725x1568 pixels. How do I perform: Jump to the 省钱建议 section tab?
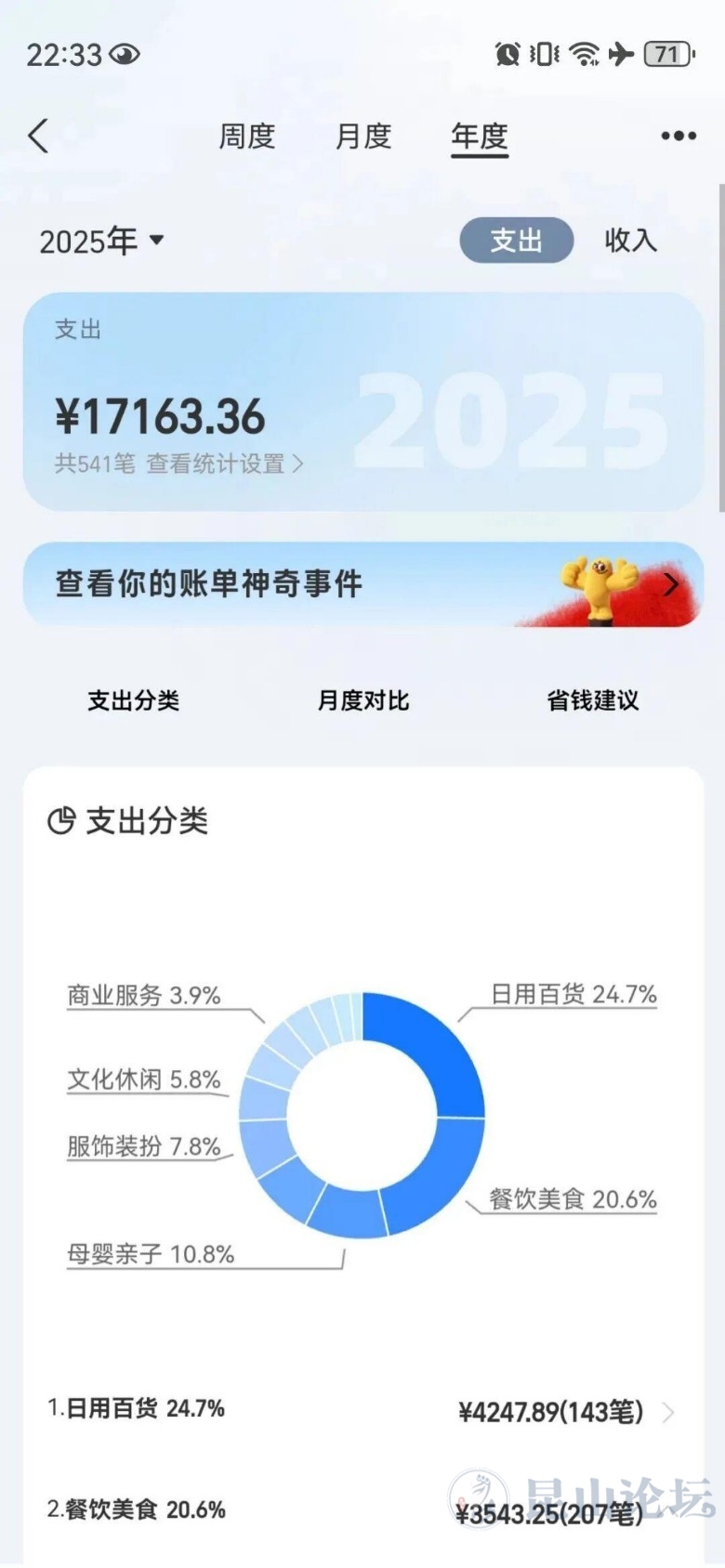coord(593,700)
